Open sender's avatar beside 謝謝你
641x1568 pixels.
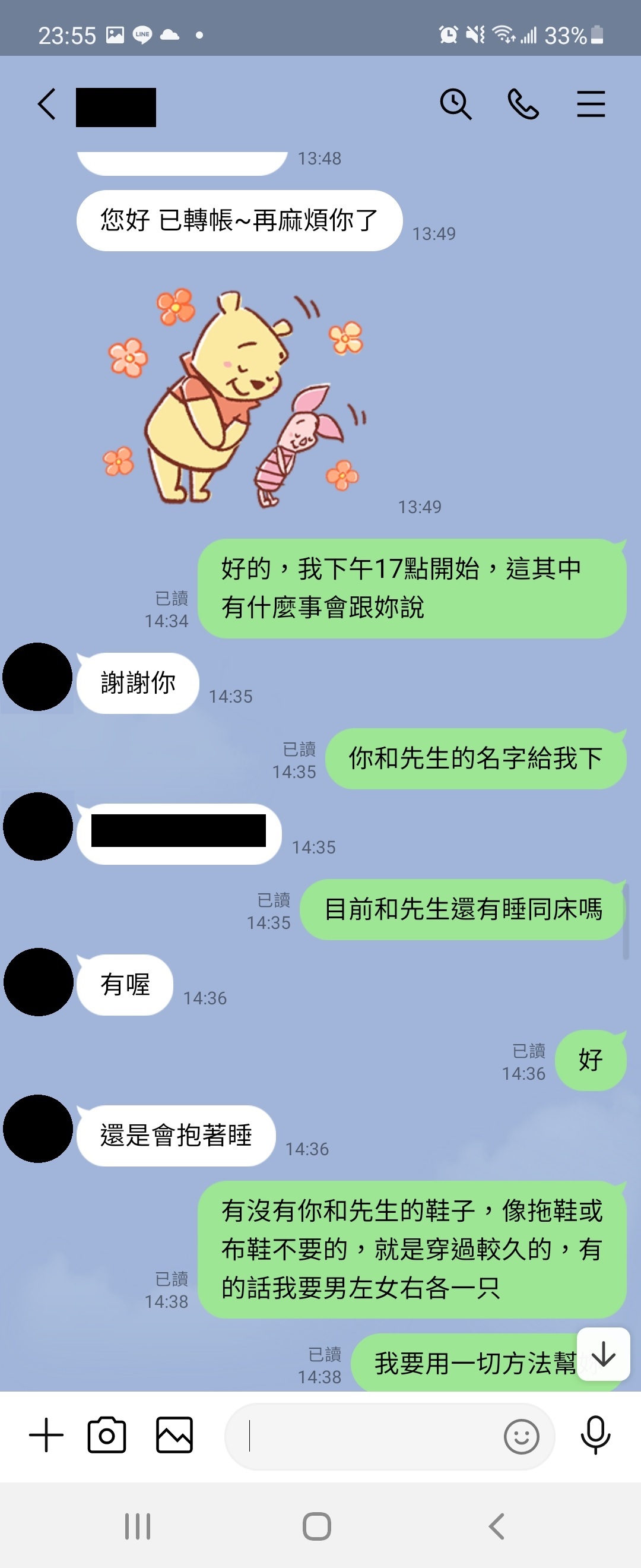pos(38,677)
